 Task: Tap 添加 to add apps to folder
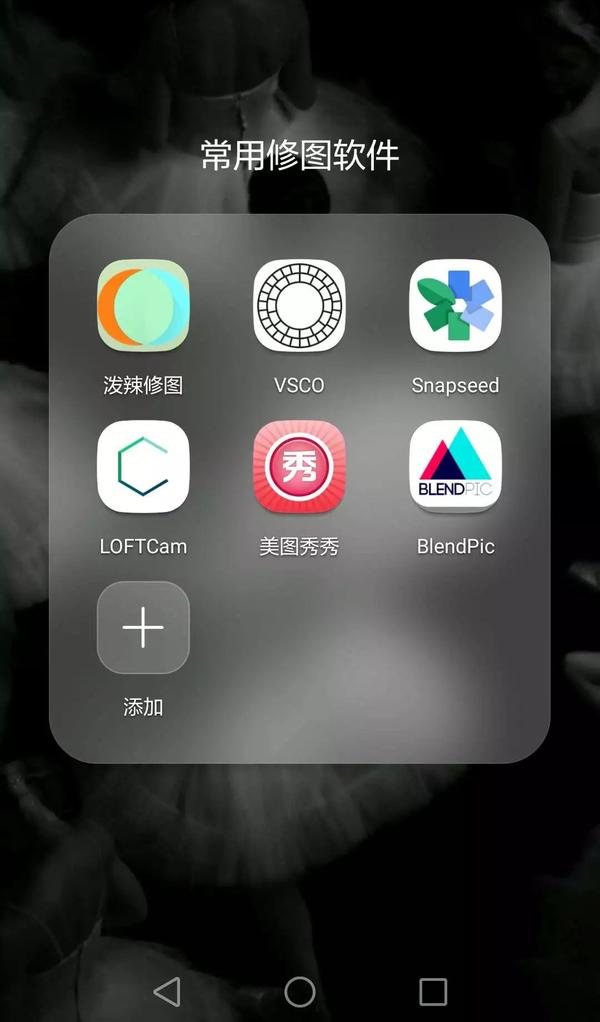[143, 628]
